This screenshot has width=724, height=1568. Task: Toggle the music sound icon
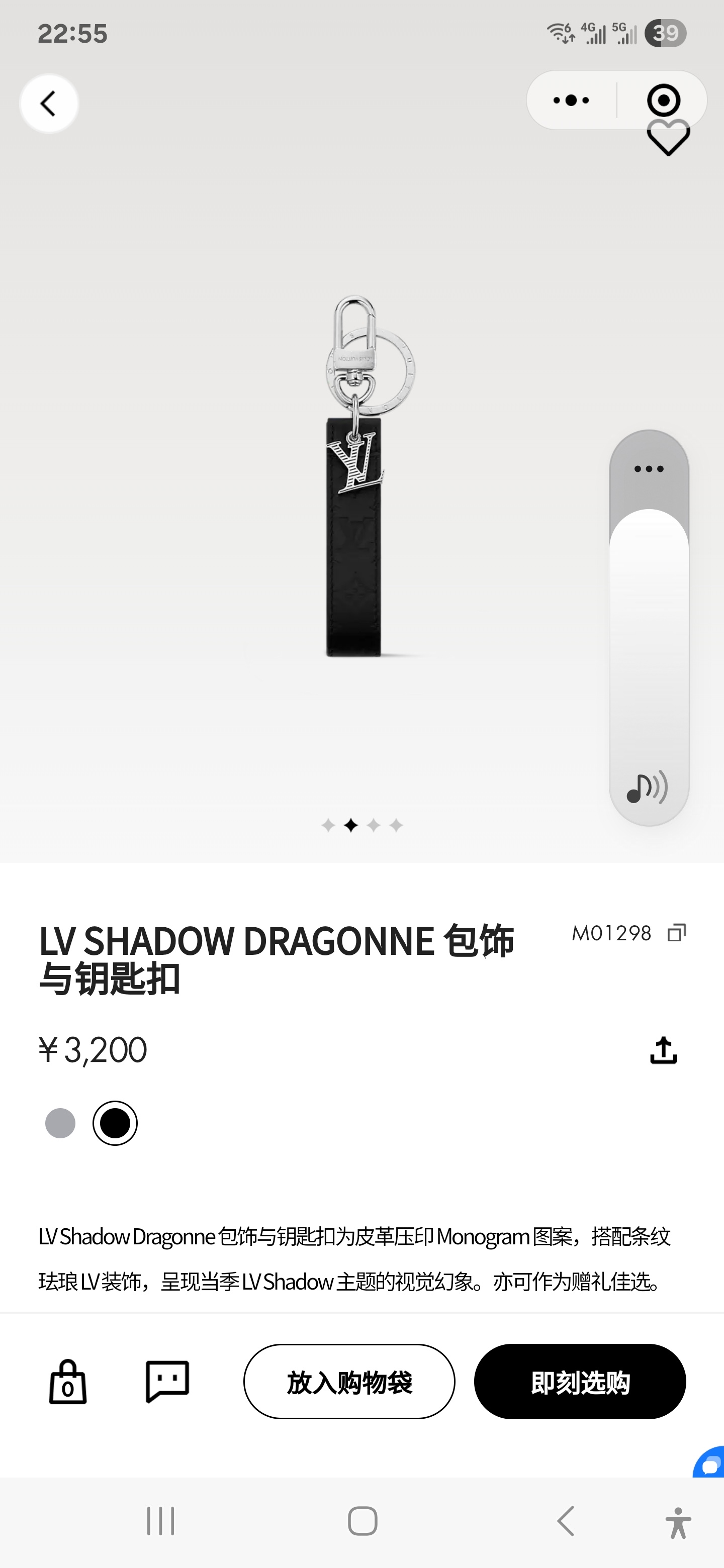coord(647,788)
